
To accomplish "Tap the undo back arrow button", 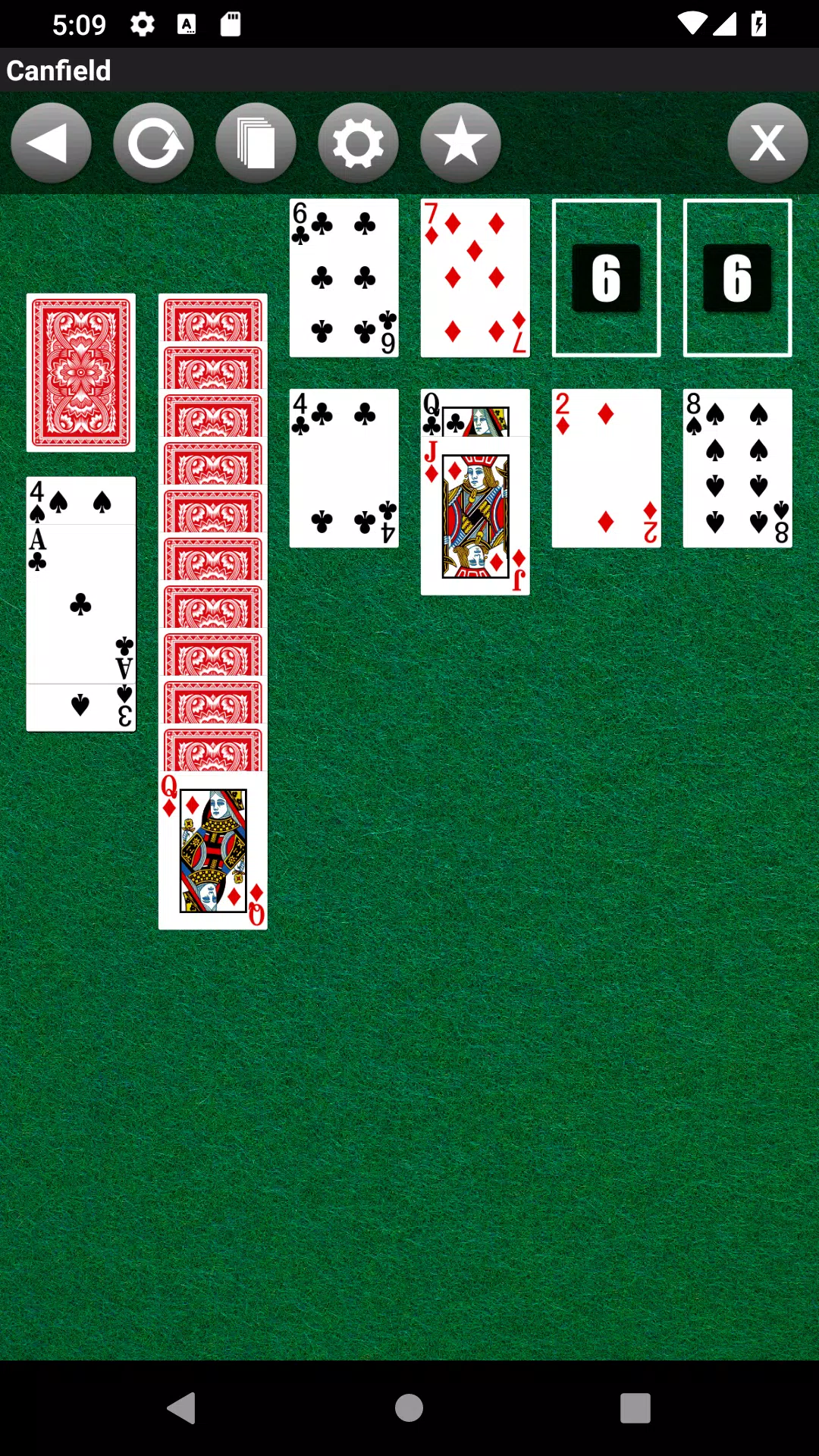I will pyautogui.click(x=51, y=143).
